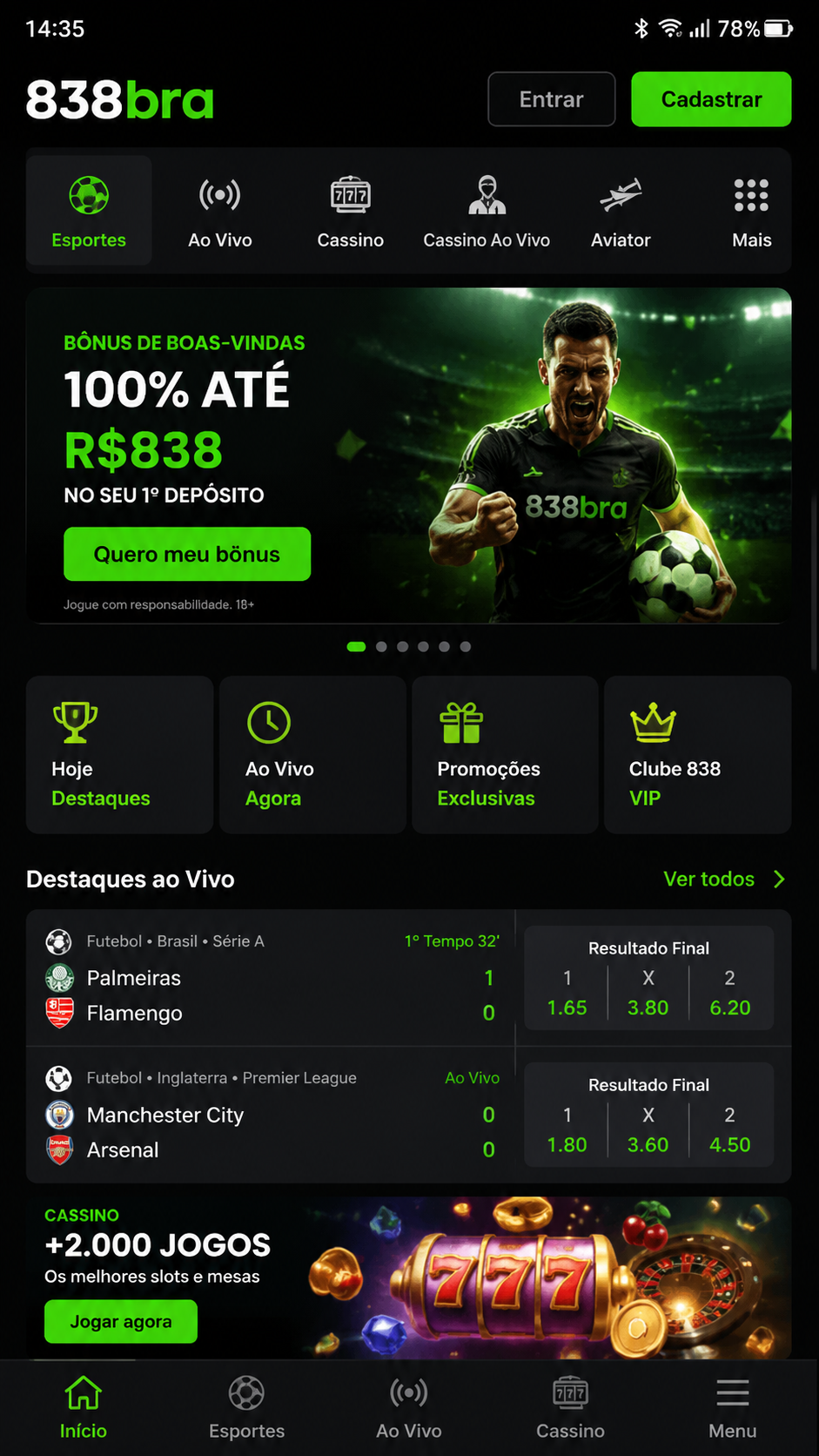Viewport: 819px width, 1456px height.
Task: Select Cassino in the top category row
Action: pyautogui.click(x=350, y=212)
